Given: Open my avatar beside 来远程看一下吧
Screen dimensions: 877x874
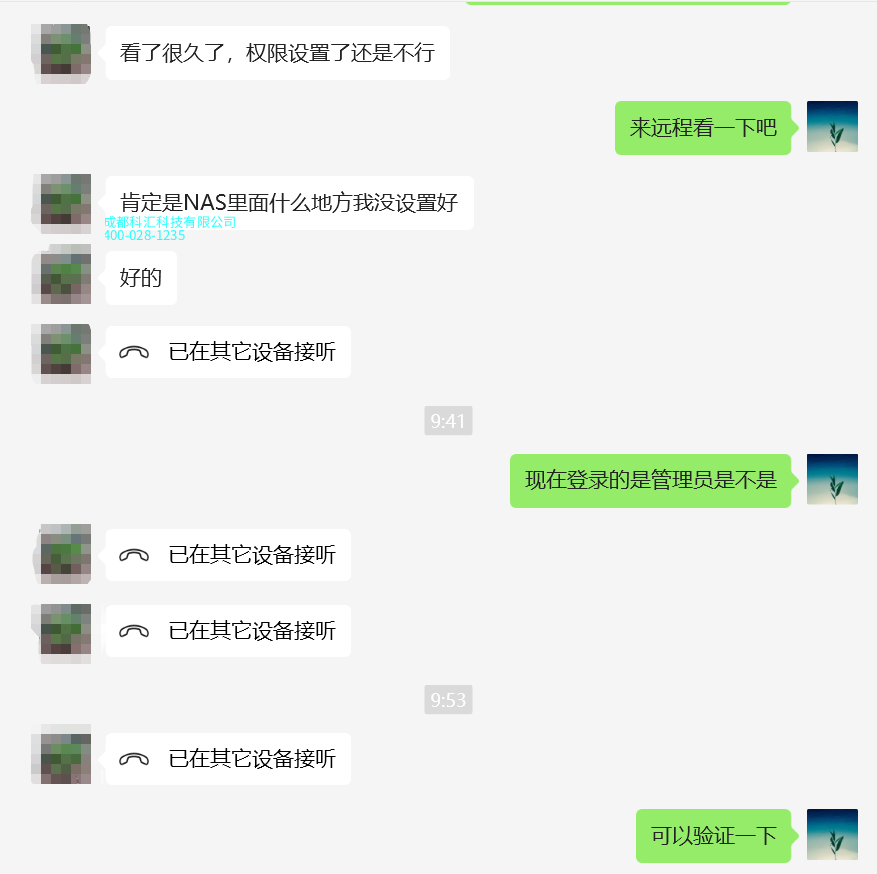Looking at the screenshot, I should (x=832, y=126).
